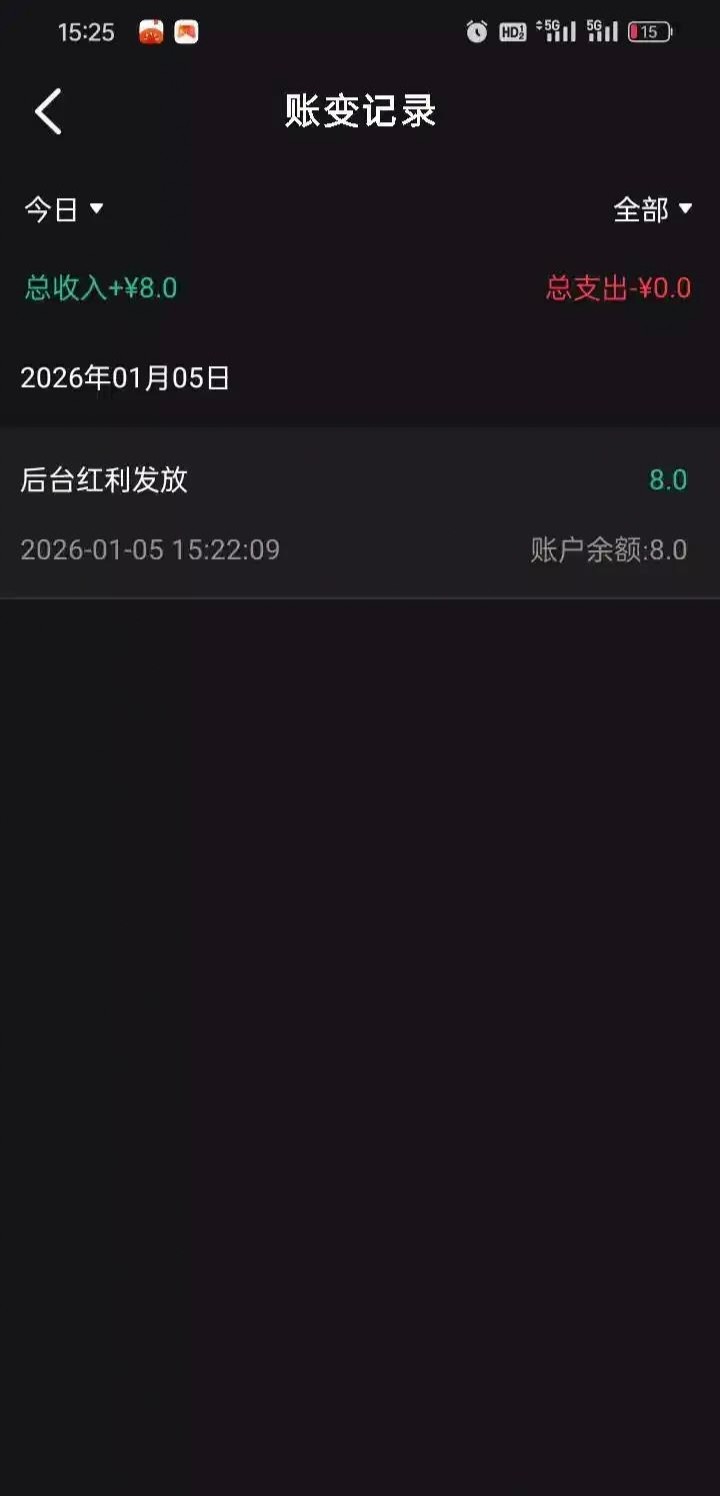Open the 后台红利发放 record
720x1496 pixels.
click(x=359, y=513)
